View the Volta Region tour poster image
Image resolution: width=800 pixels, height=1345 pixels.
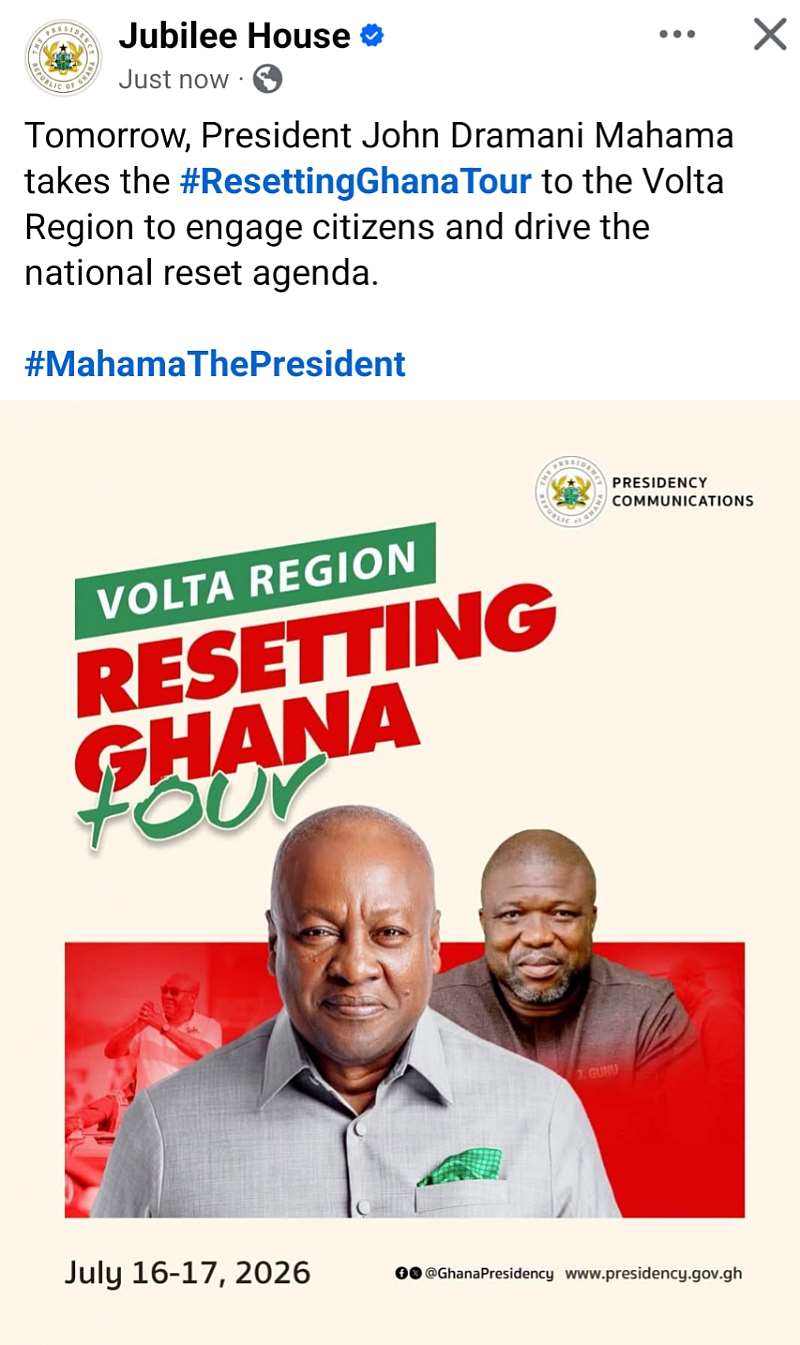pos(400,872)
